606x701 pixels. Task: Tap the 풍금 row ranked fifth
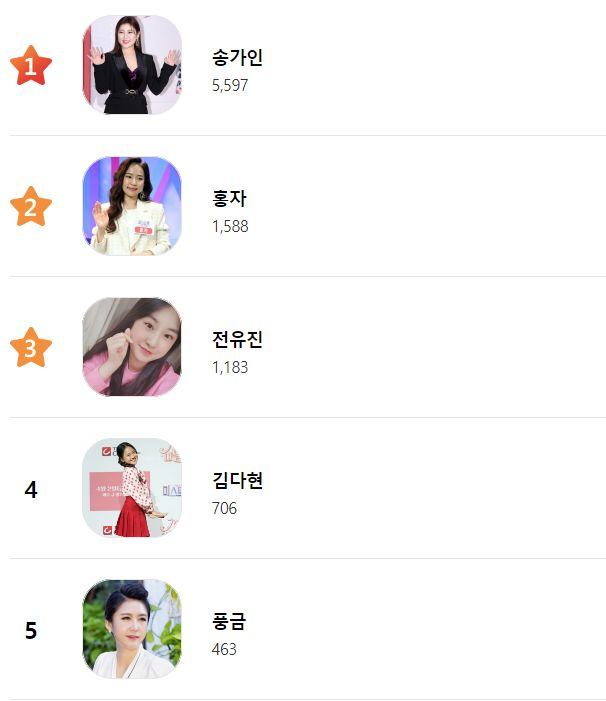point(229,622)
